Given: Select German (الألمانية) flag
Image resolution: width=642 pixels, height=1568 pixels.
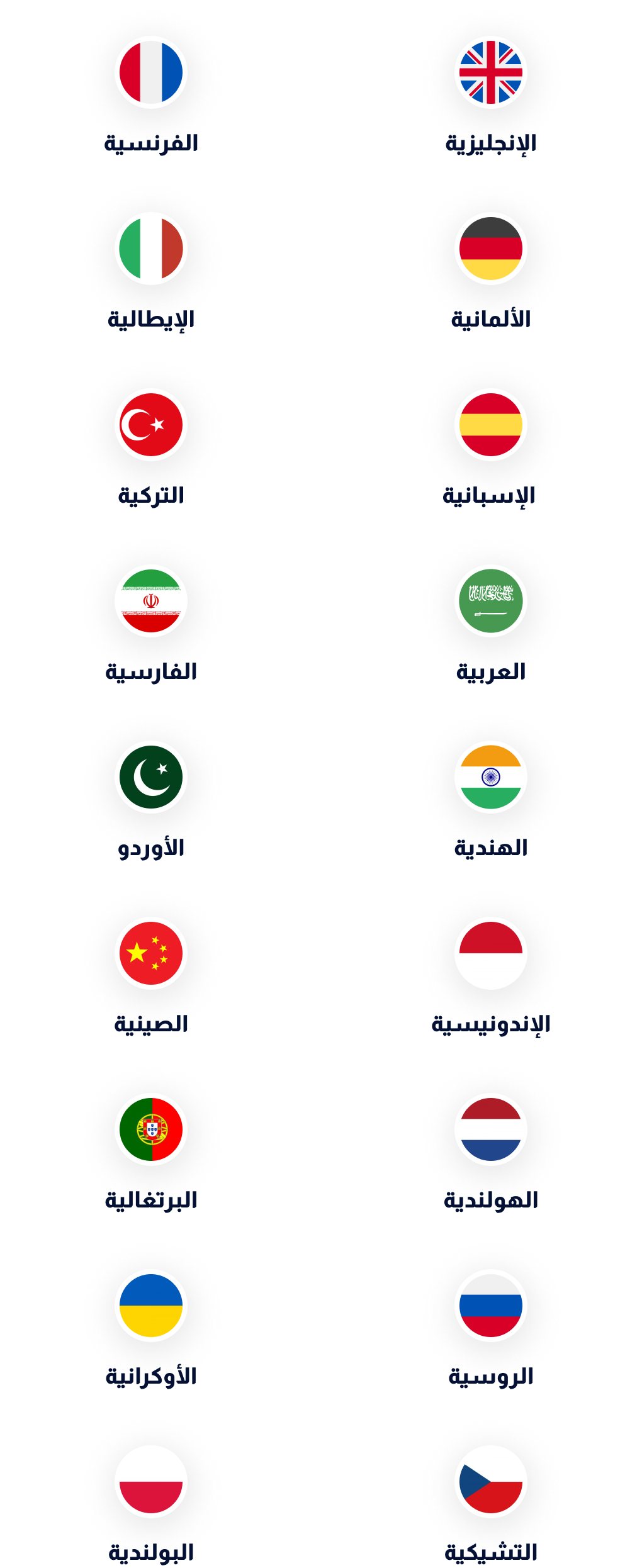Looking at the screenshot, I should (491, 249).
